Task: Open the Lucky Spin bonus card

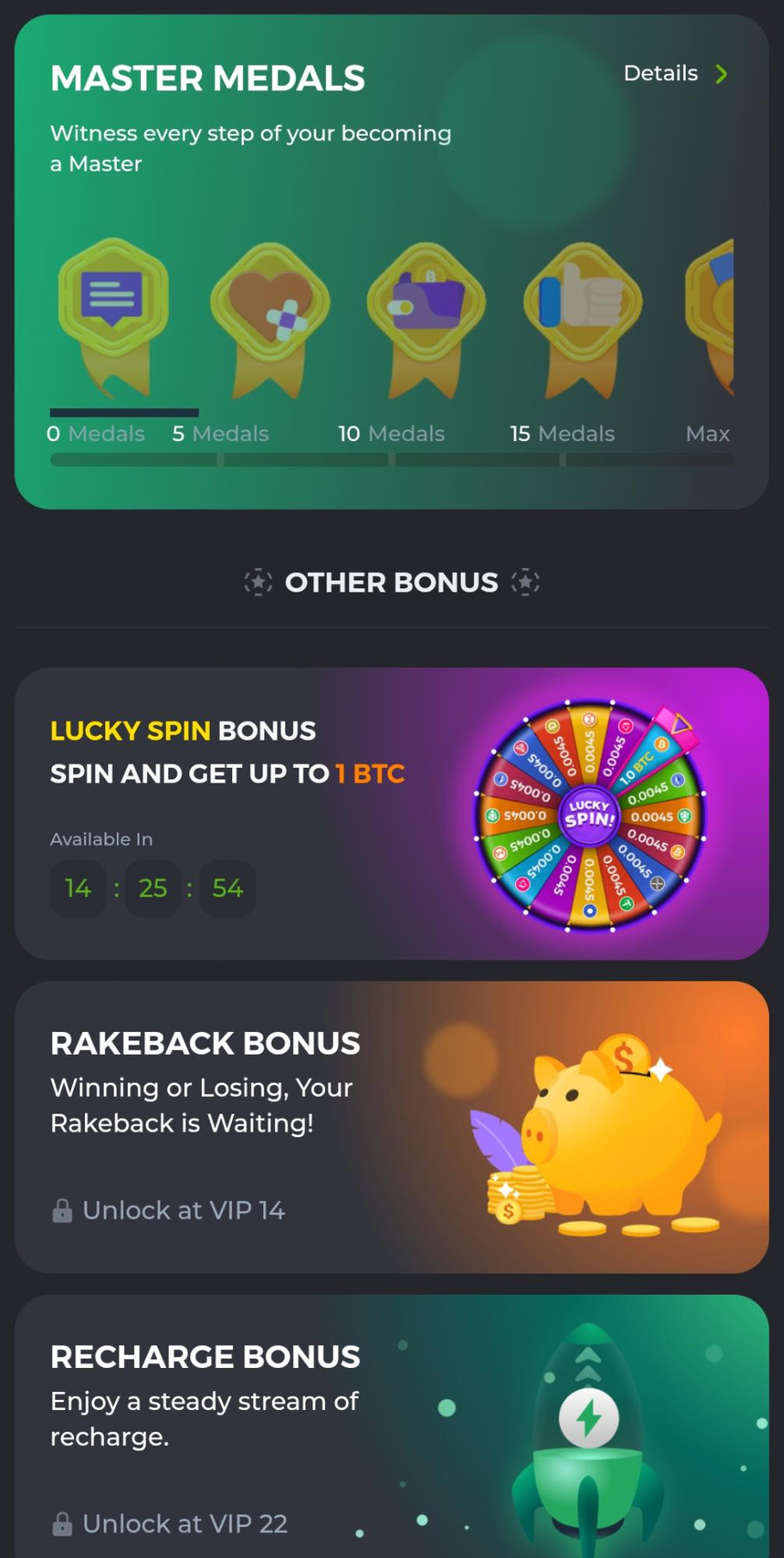Action: point(391,813)
